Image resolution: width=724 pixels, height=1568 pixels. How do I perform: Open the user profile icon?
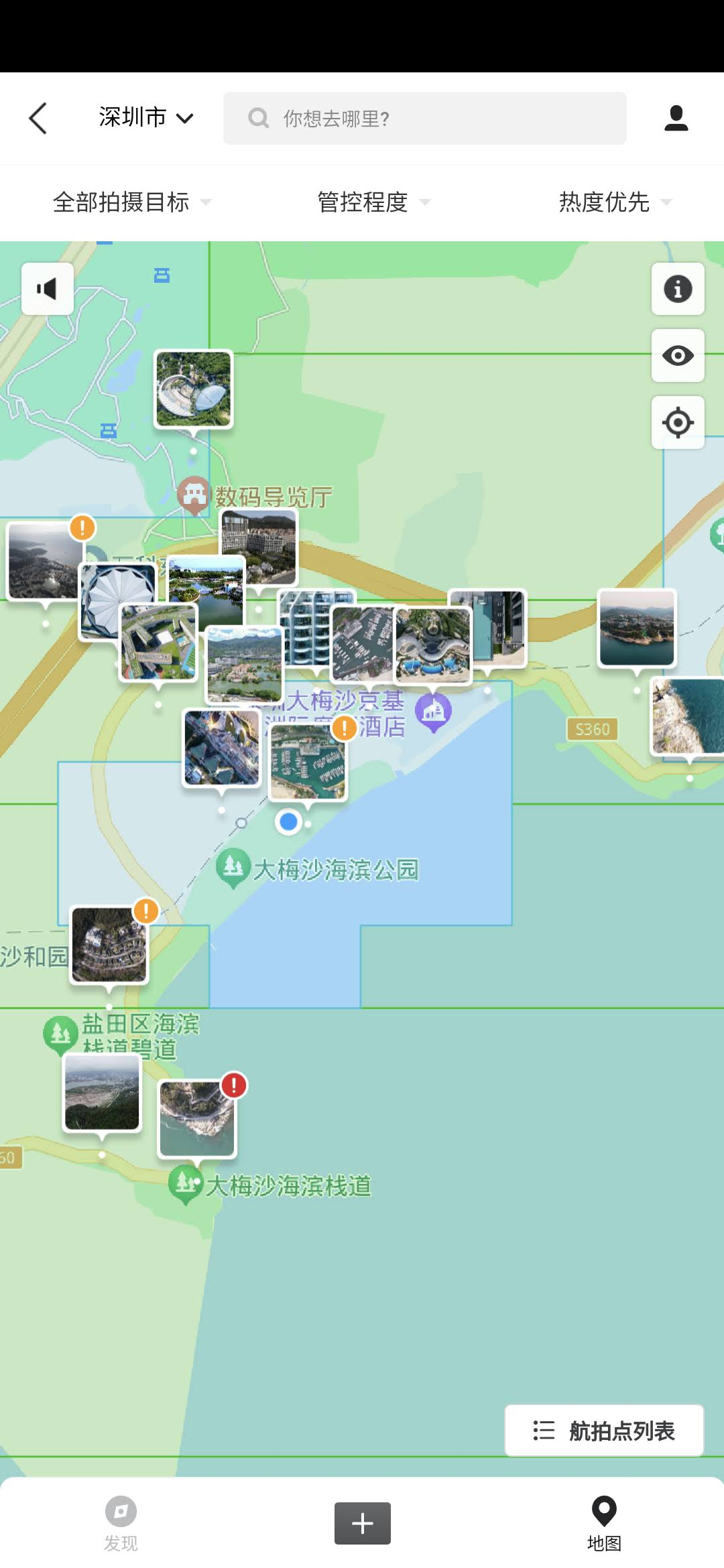tap(676, 119)
